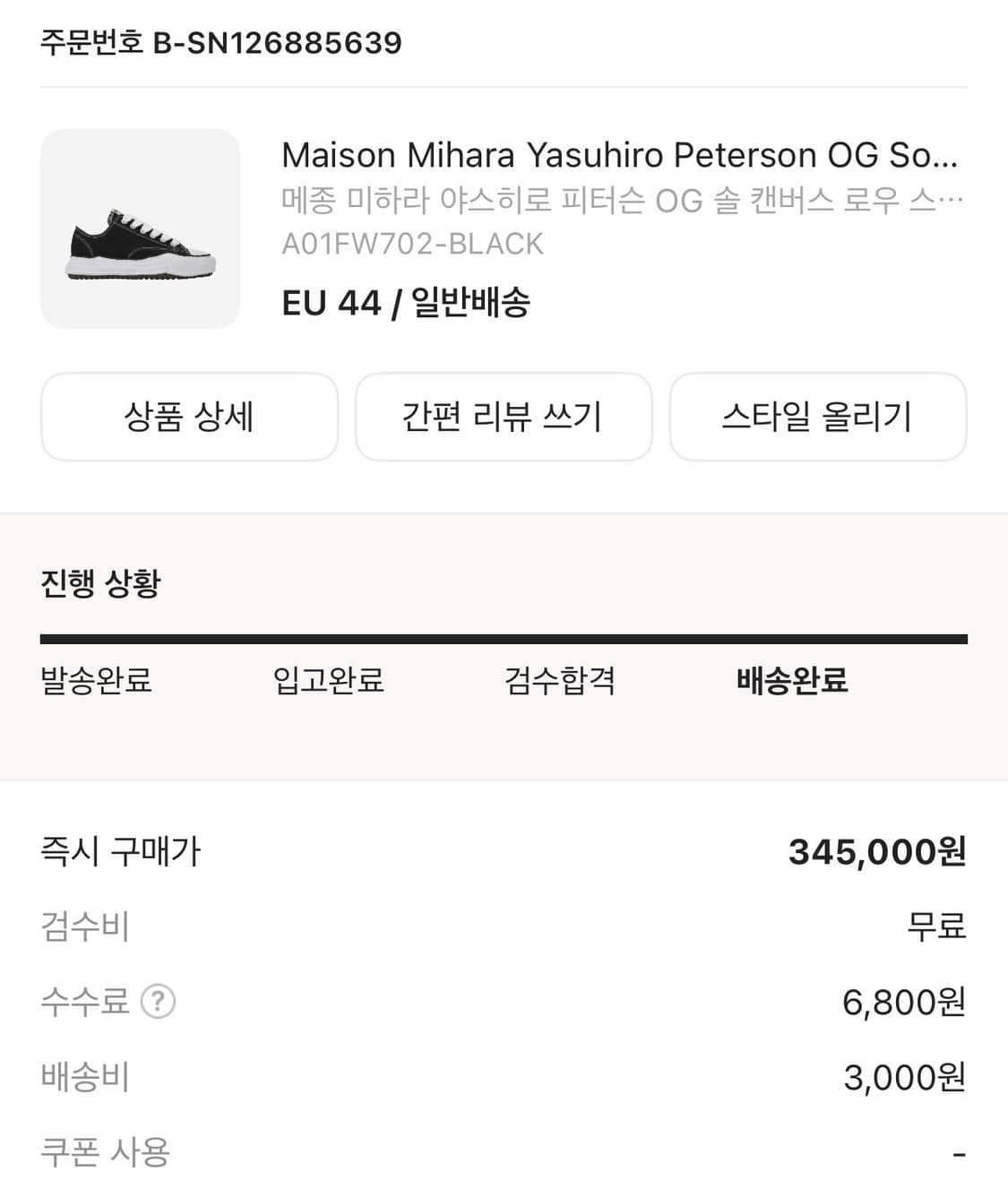The image size is (1008, 1189).
Task: Click the 진행 상황 section header
Action: 100,583
